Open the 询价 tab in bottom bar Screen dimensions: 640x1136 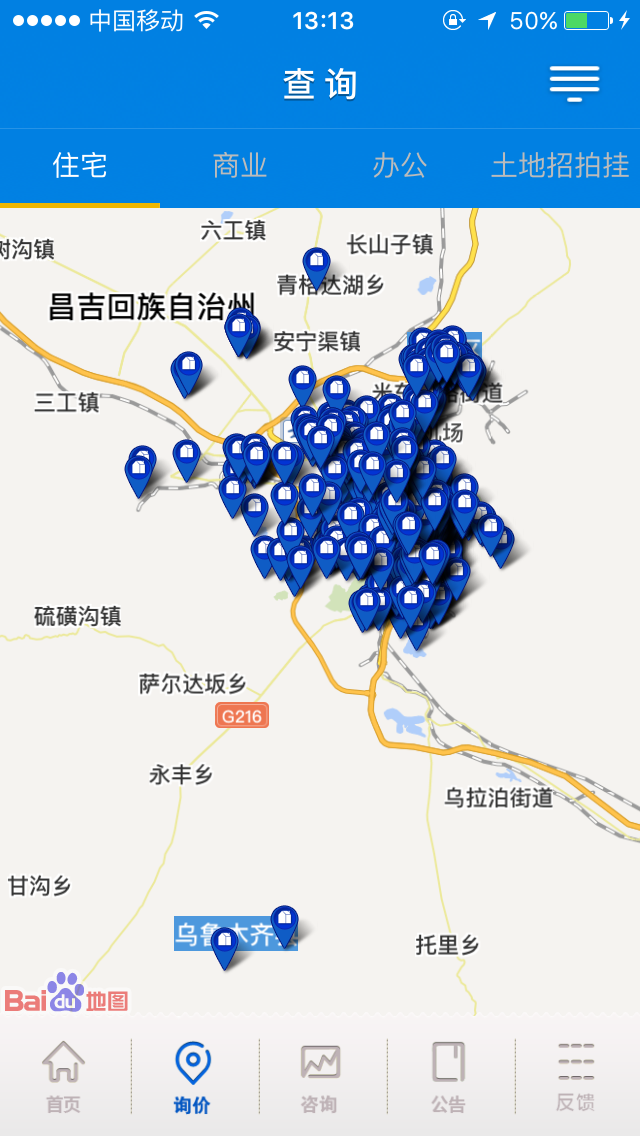tap(192, 1077)
